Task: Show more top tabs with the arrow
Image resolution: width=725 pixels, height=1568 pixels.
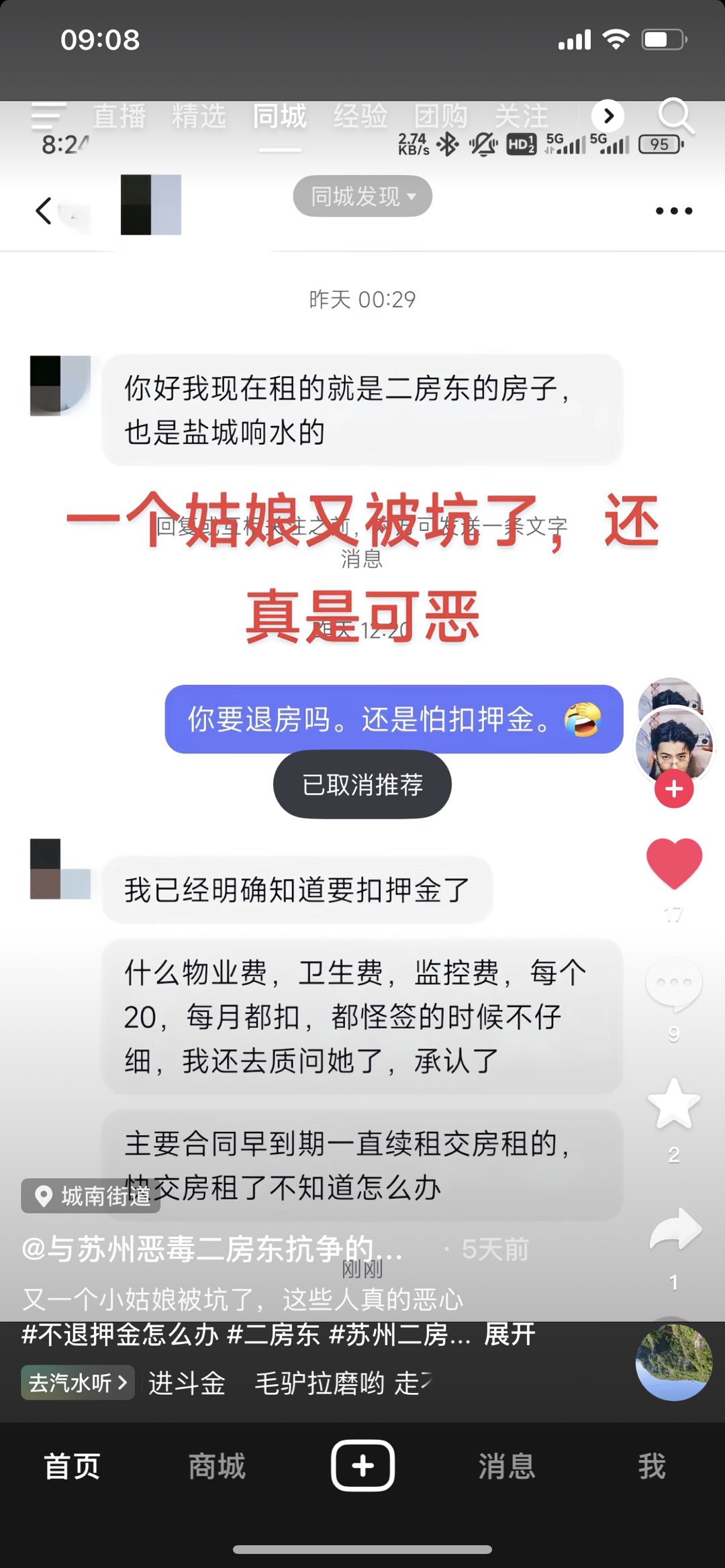Action: pos(608,116)
